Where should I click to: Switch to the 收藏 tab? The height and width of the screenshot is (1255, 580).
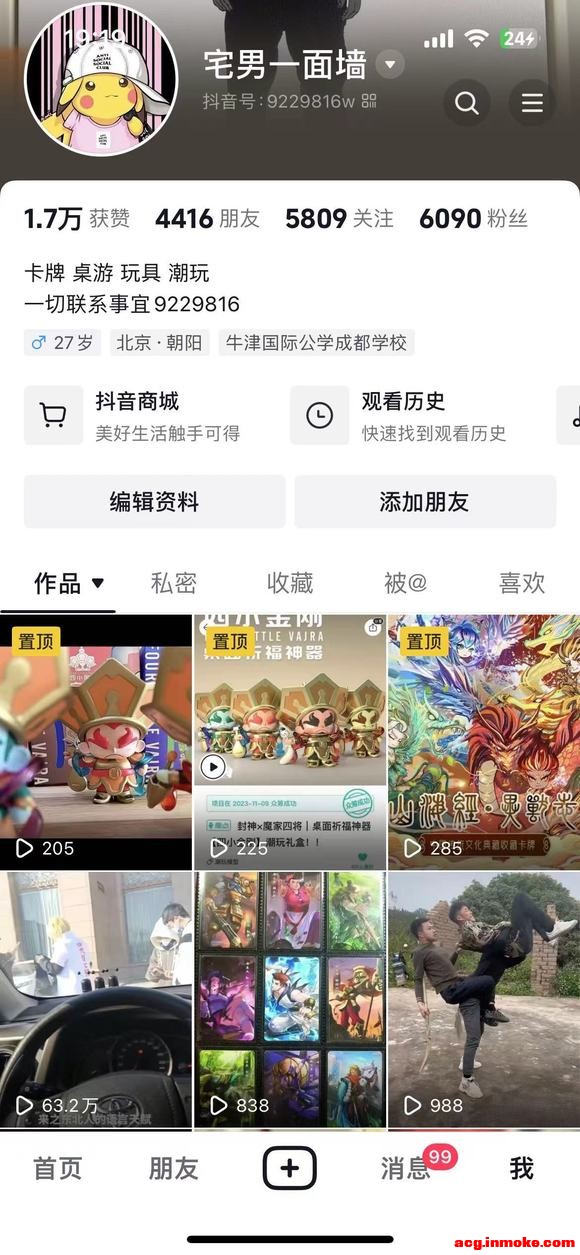tap(290, 583)
